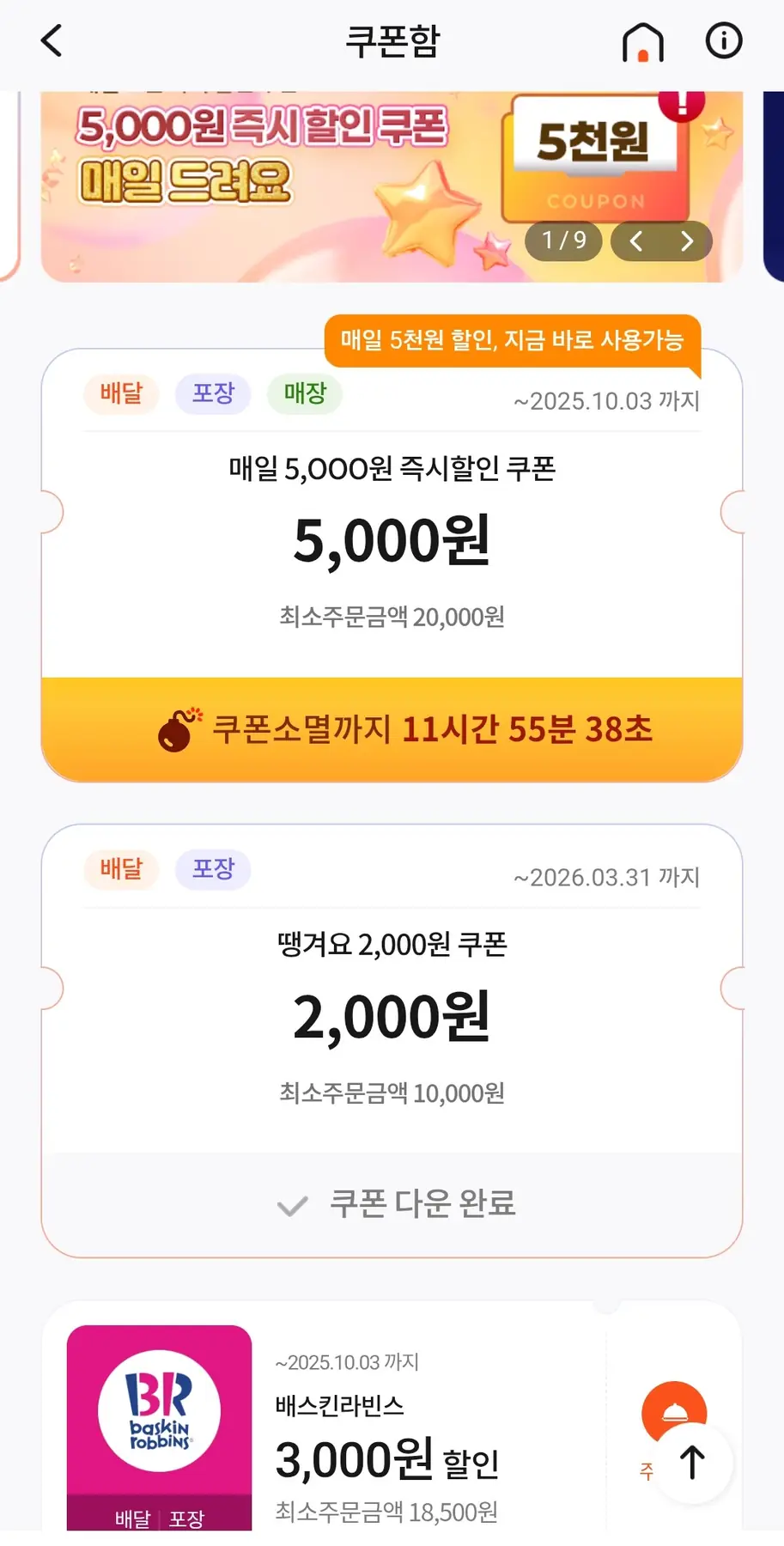This screenshot has width=784, height=1546.
Task: Show the previous banner slide
Action: tap(636, 241)
